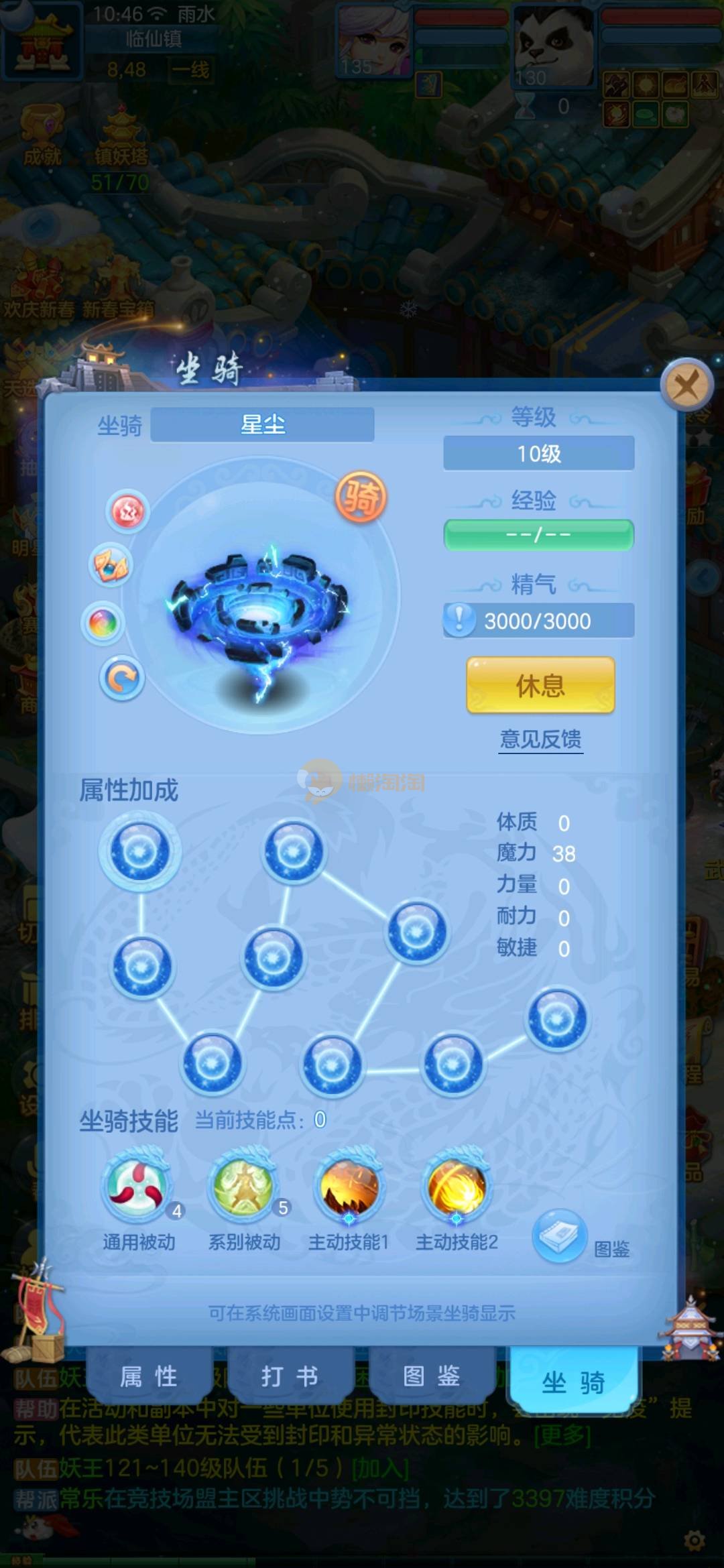Screen dimensions: 724x1568
Task: Open chat settings gear icon
Action: [695, 1541]
